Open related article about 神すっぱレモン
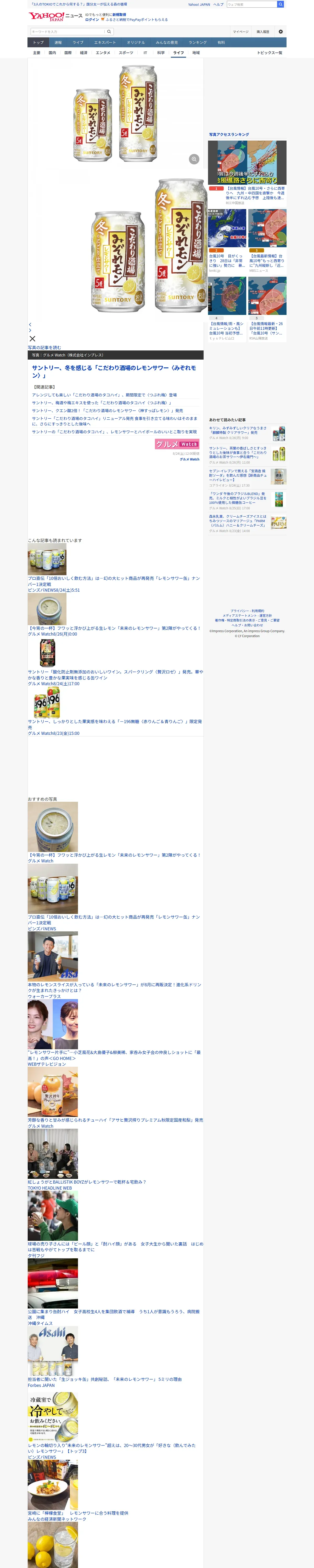This screenshot has width=314, height=1568. pos(107,411)
